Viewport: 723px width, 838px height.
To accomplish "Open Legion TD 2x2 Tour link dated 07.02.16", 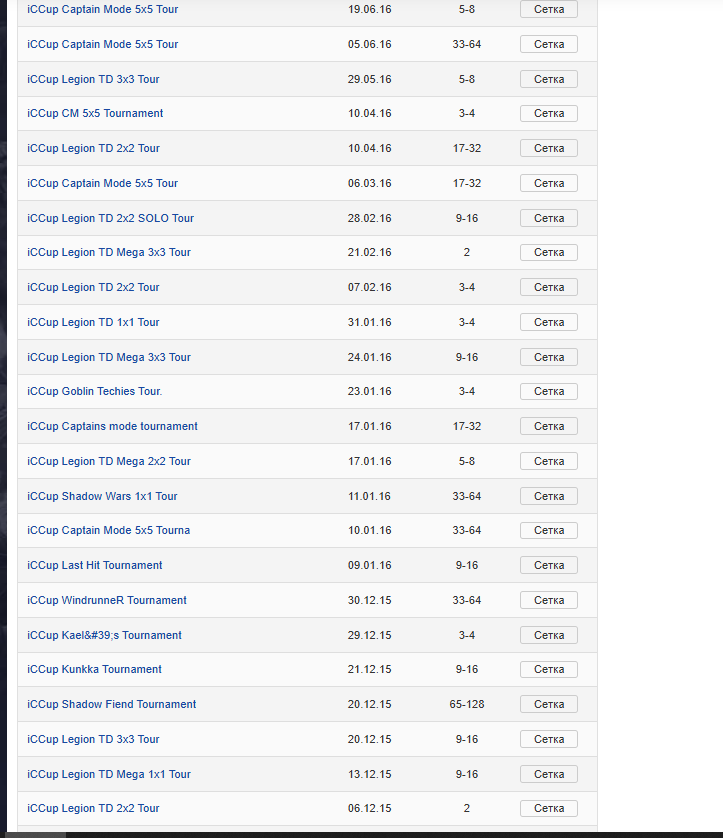I will click(x=93, y=287).
